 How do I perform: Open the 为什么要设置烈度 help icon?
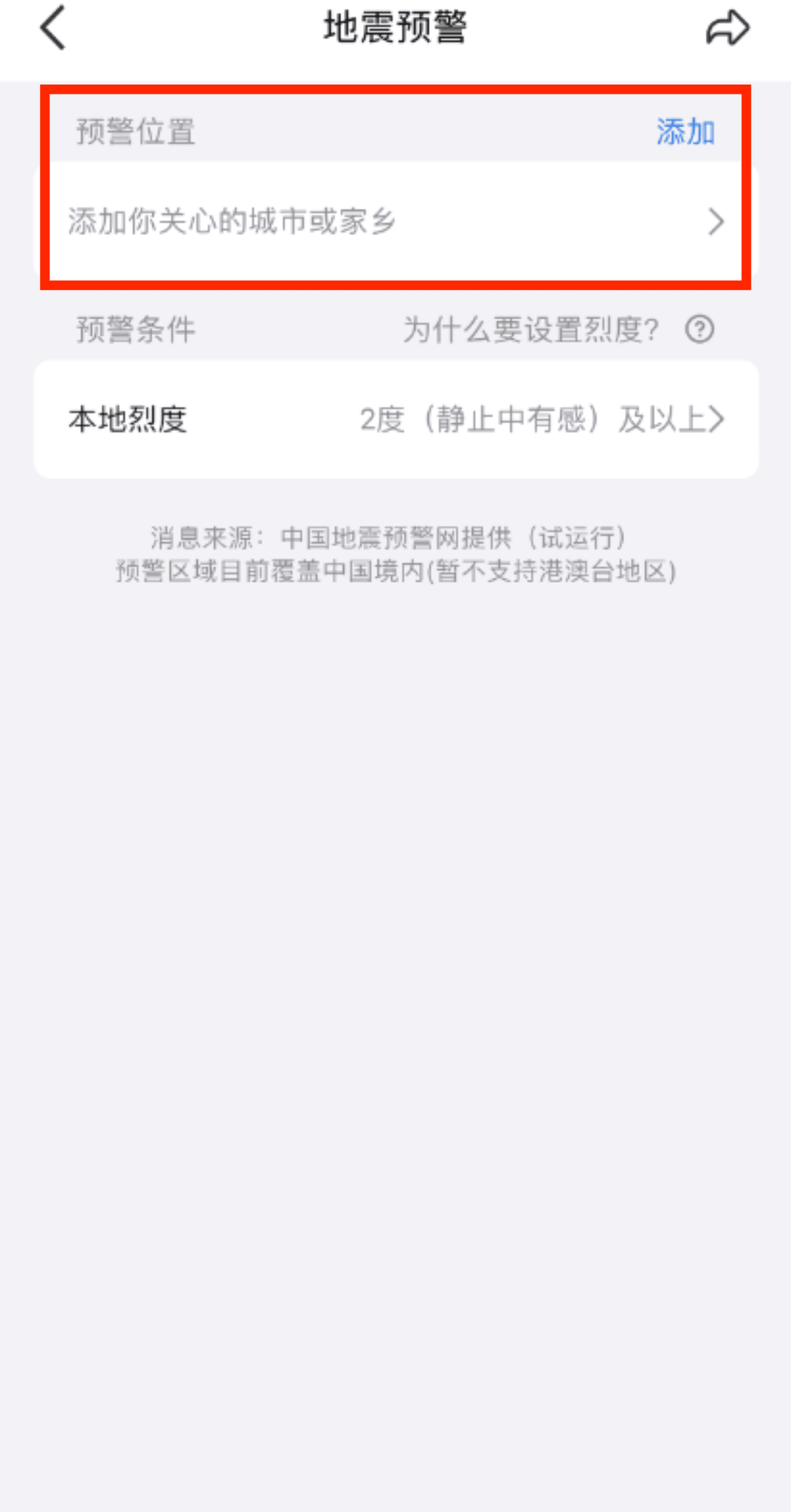[x=700, y=329]
